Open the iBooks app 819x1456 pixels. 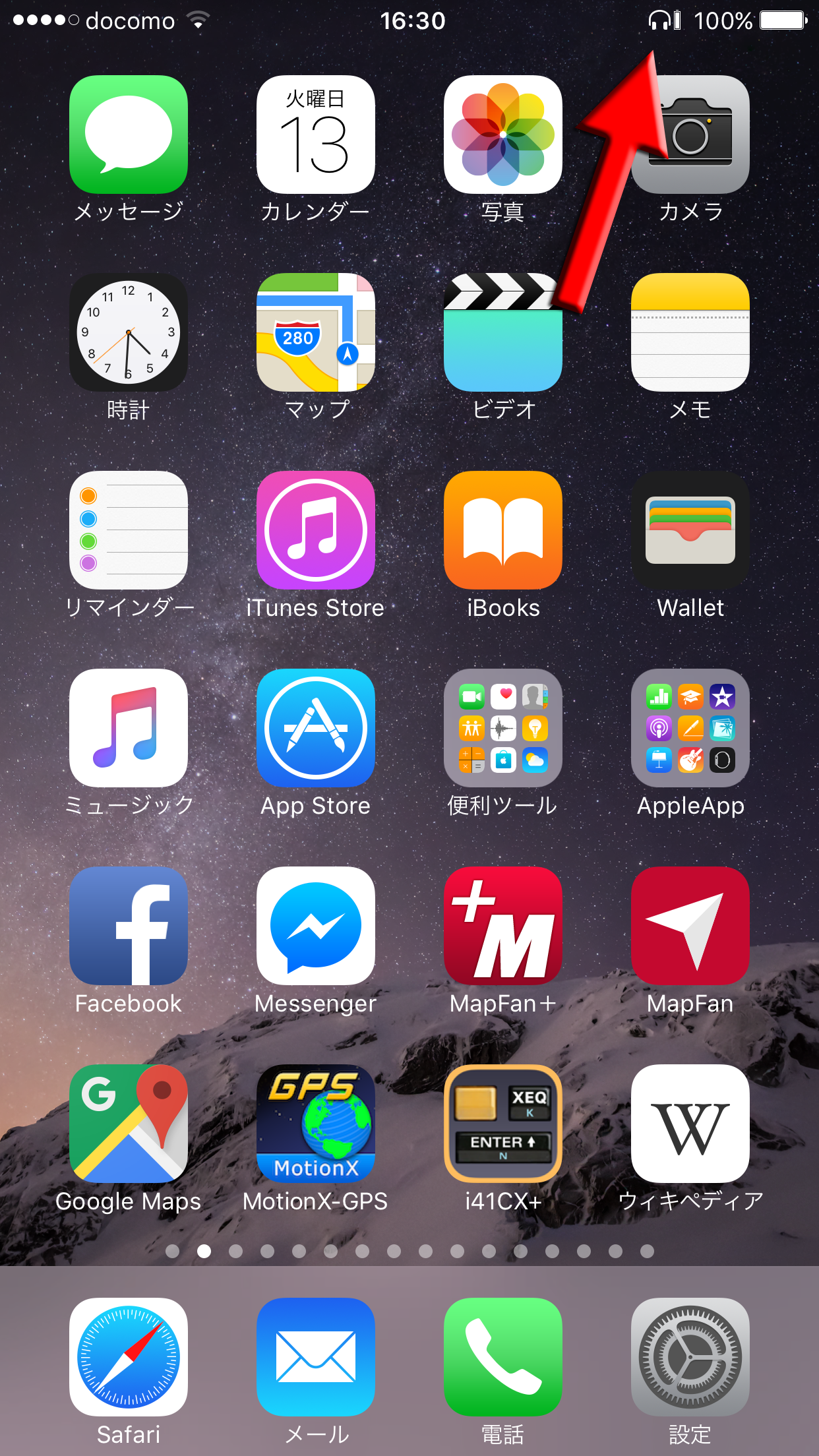click(503, 530)
